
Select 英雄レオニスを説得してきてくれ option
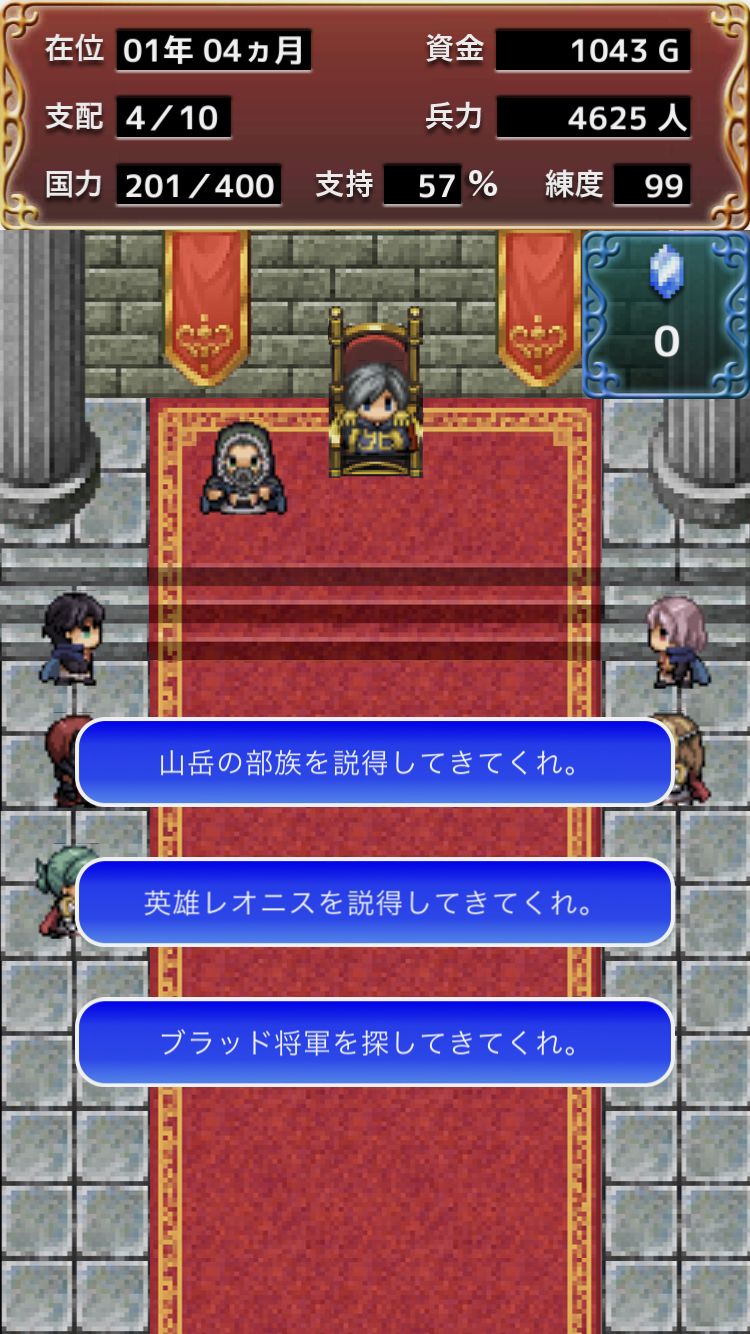coord(375,903)
